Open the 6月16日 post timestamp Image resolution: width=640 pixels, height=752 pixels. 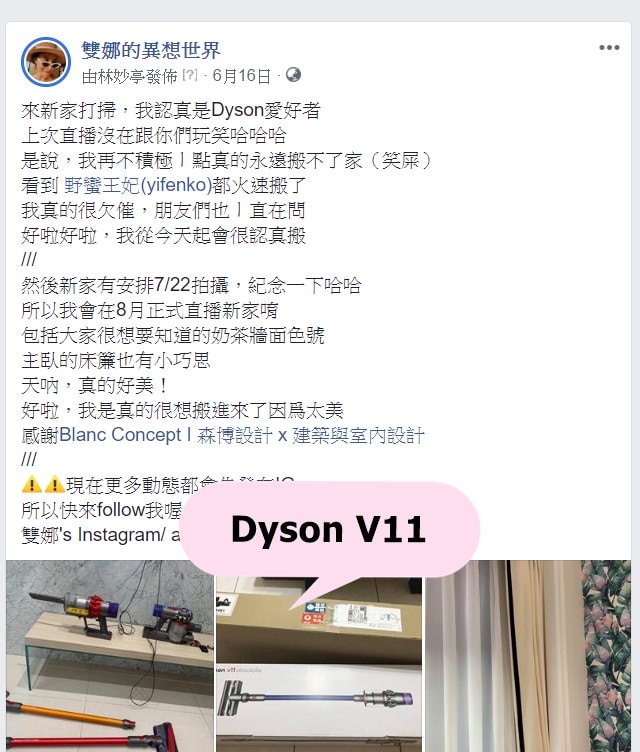241,76
